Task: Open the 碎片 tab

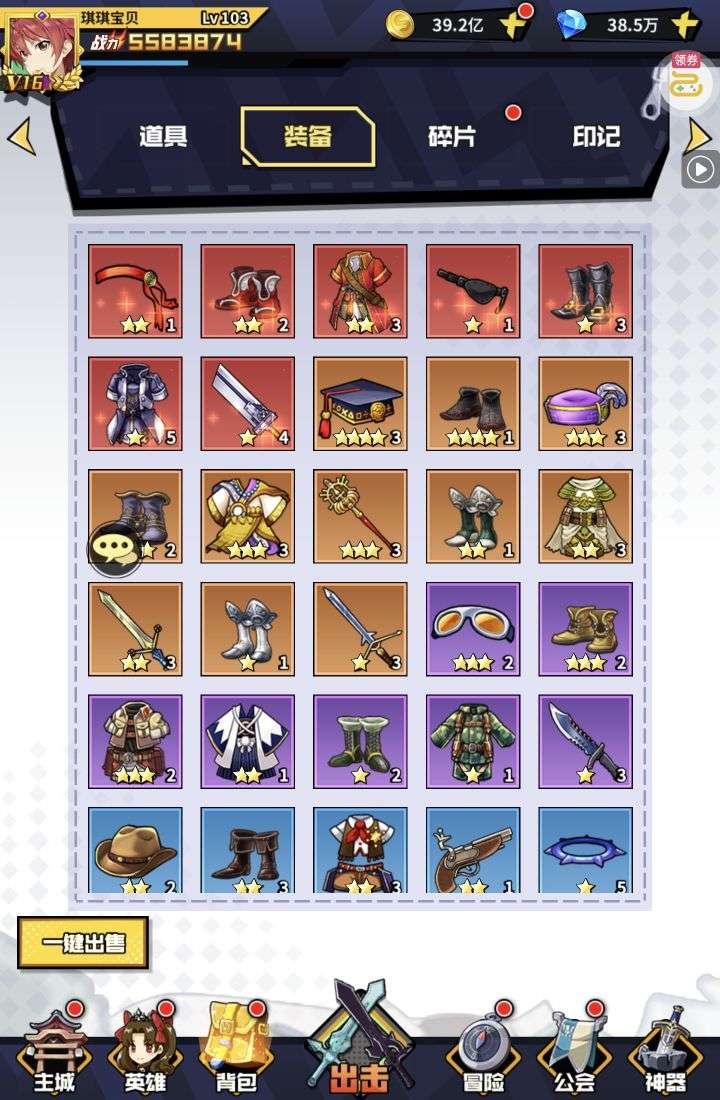Action: coord(452,137)
